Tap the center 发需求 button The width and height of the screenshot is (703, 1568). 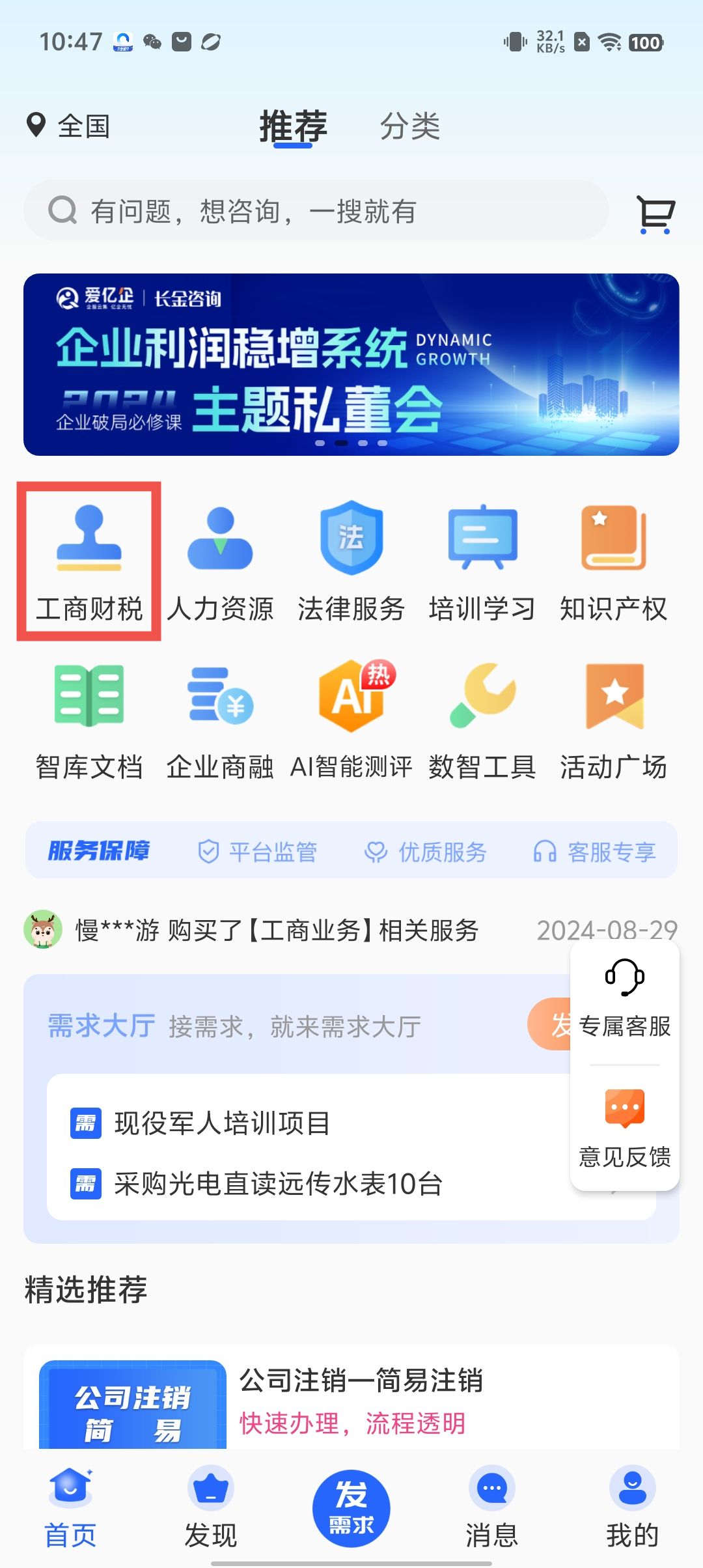[x=351, y=1508]
